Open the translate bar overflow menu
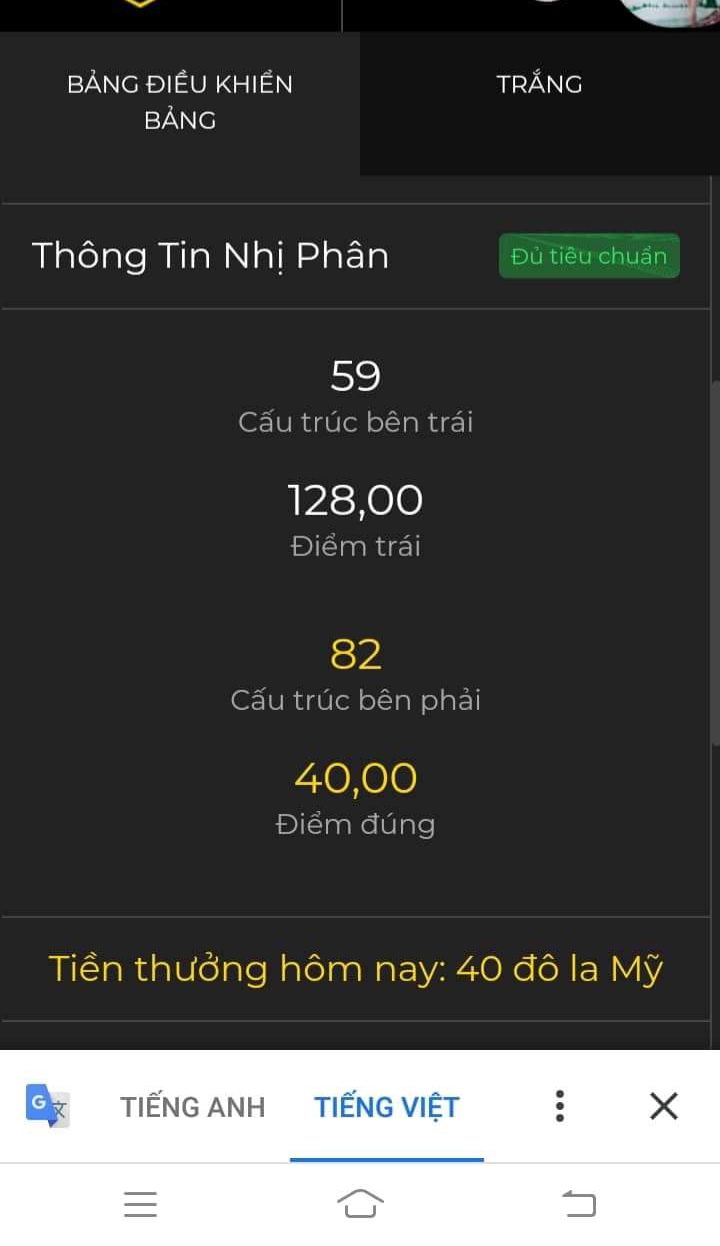720x1246 pixels. pyautogui.click(x=560, y=1106)
